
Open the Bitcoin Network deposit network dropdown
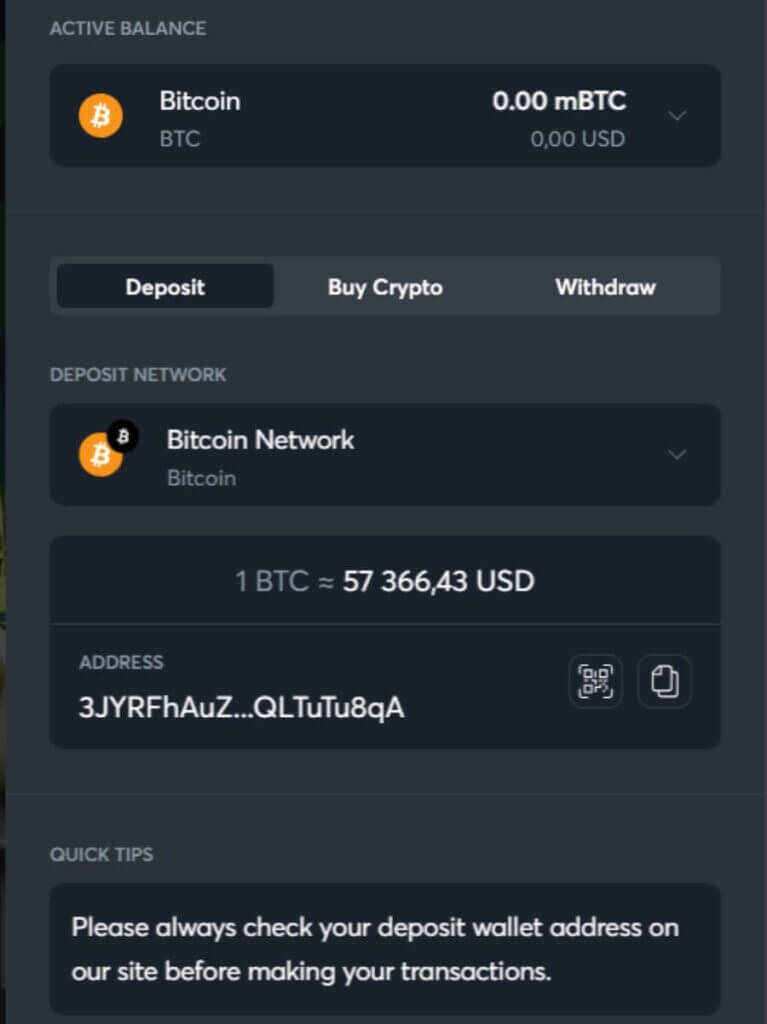pos(677,455)
